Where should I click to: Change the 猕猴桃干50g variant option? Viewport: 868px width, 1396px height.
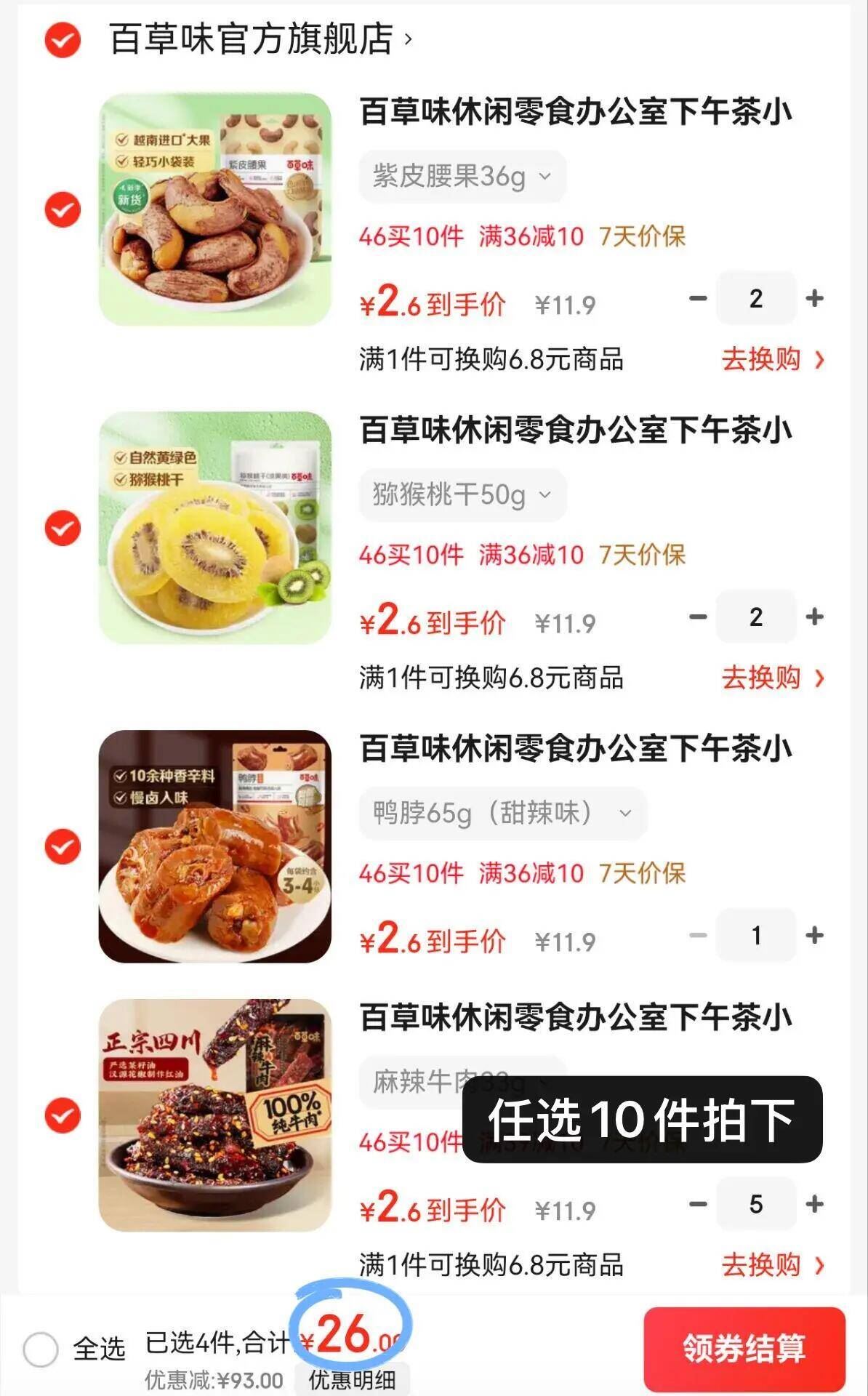tap(462, 494)
